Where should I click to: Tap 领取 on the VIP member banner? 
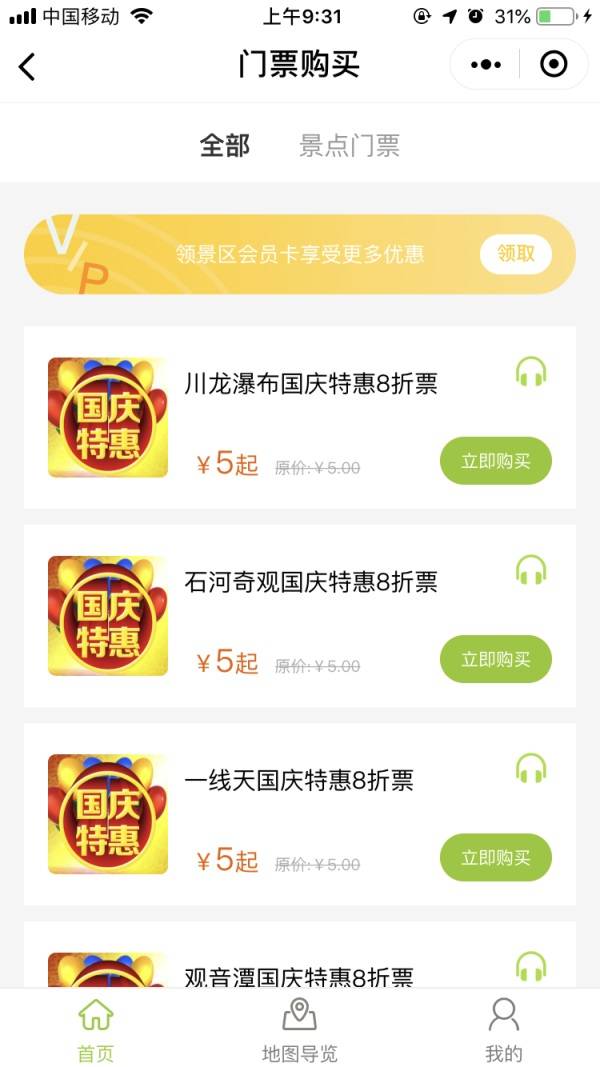point(515,254)
